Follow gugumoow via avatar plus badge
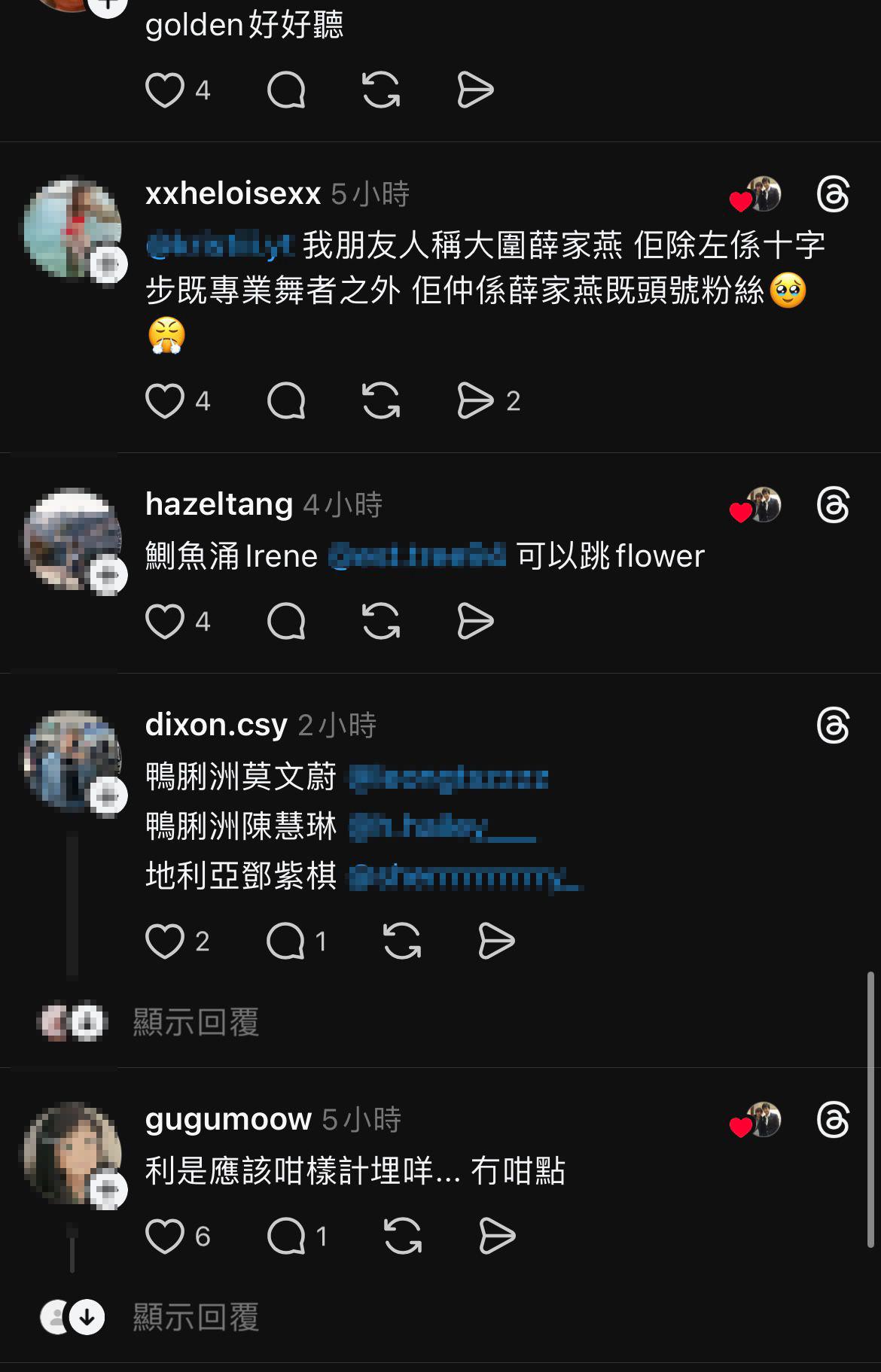The width and height of the screenshot is (881, 1372). click(x=109, y=1190)
